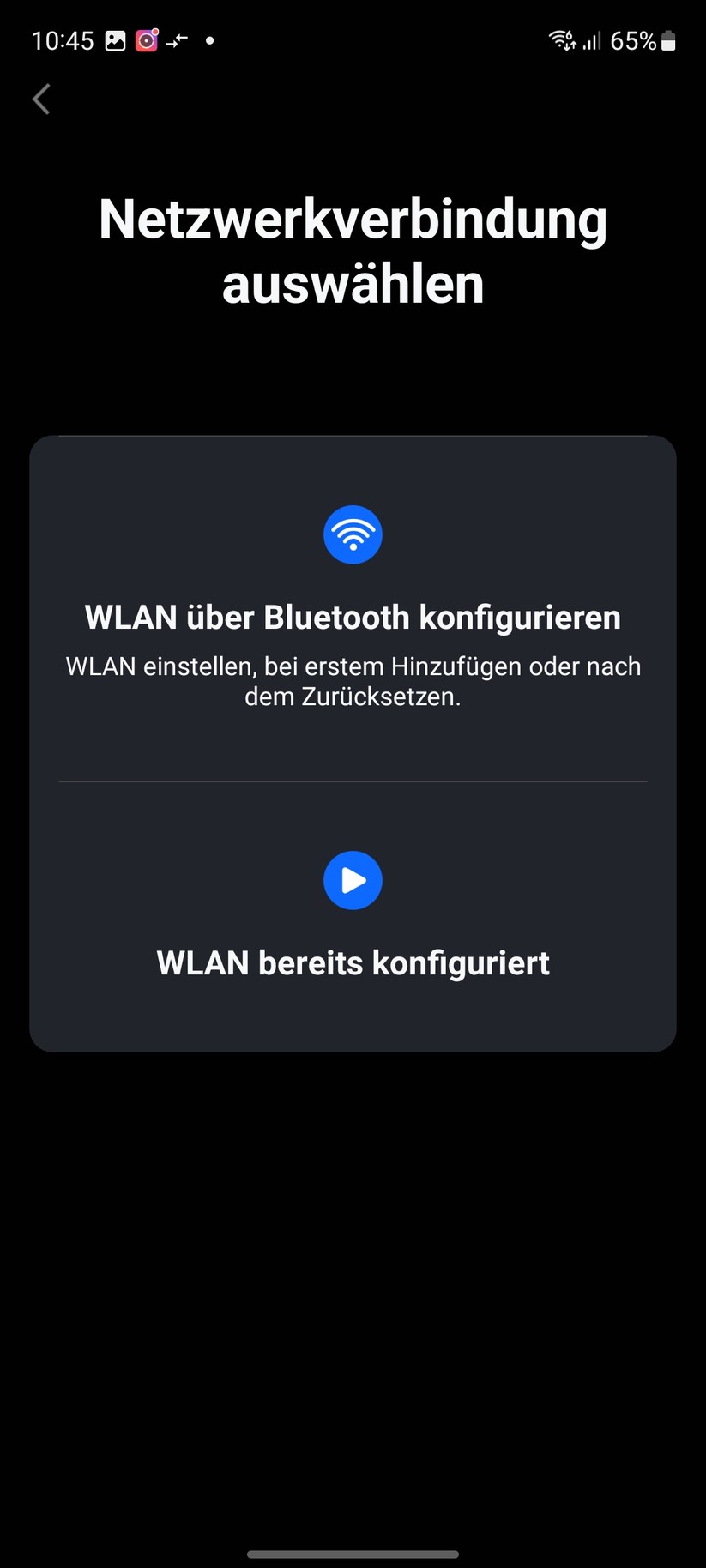Tap the blue play icon above WLAN bereits konfiguriert
The image size is (706, 1568).
353,880
